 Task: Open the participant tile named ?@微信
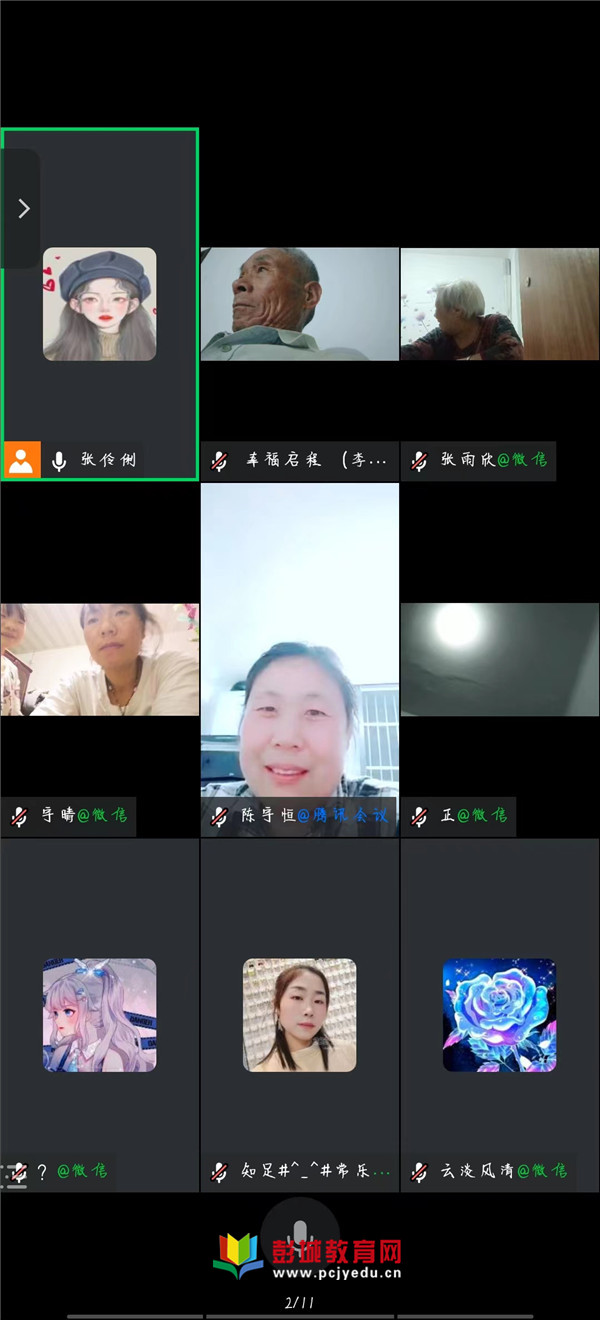[x=100, y=1015]
